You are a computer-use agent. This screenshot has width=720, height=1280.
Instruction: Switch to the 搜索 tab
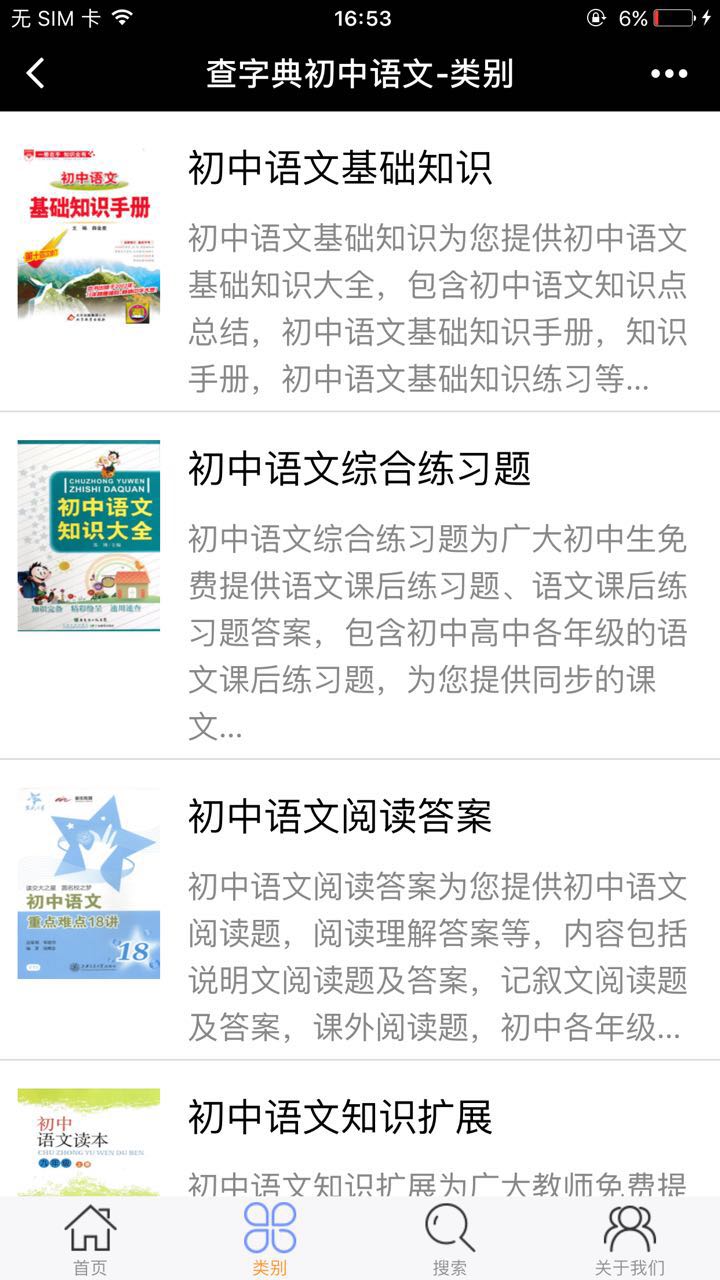[450, 1240]
